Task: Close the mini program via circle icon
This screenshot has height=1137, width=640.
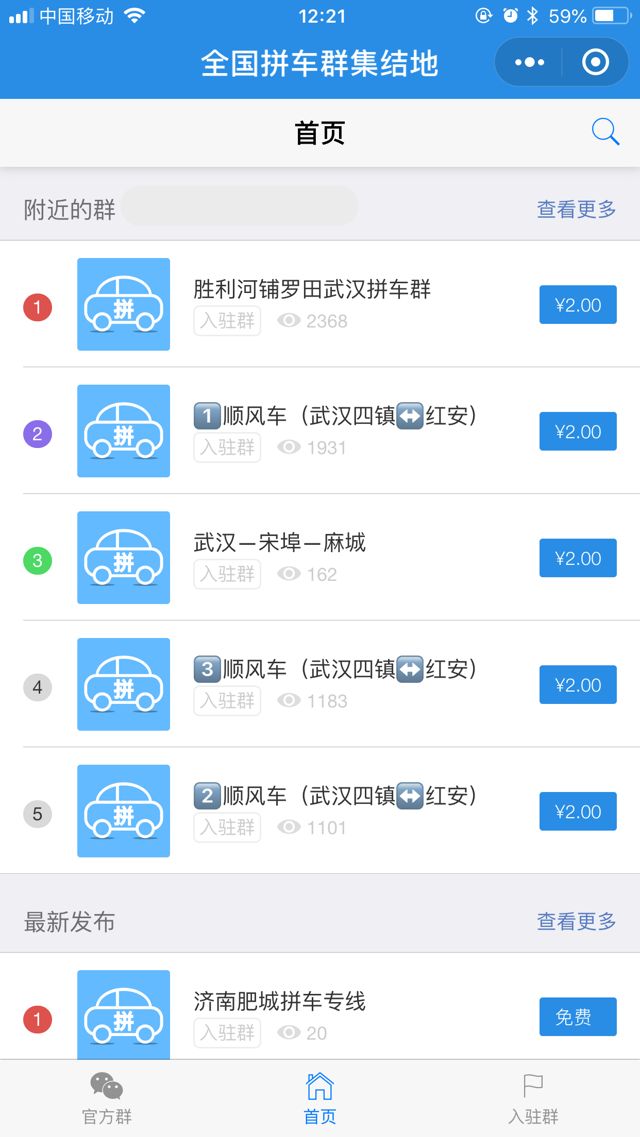Action: click(x=595, y=63)
